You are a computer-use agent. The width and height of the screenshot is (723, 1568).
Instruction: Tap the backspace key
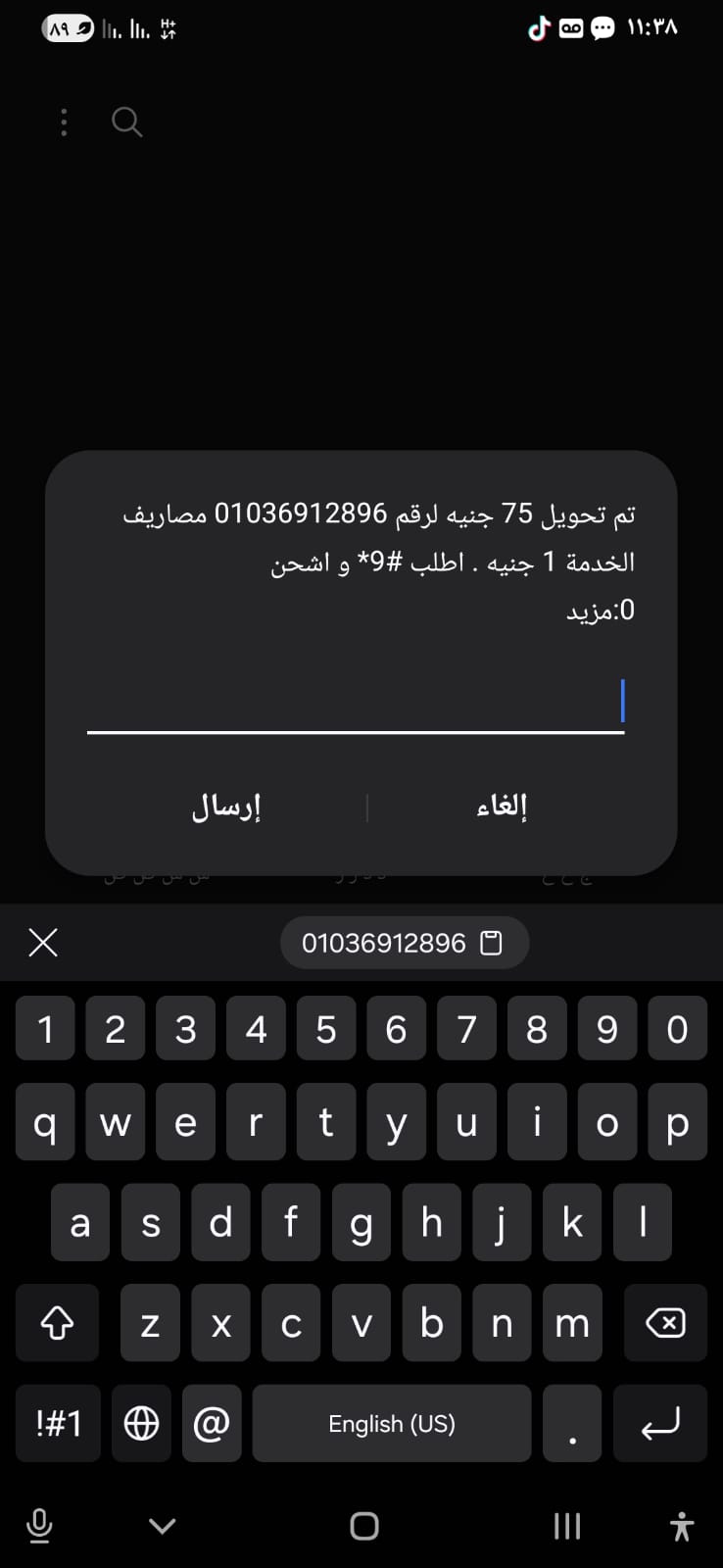pos(665,1324)
